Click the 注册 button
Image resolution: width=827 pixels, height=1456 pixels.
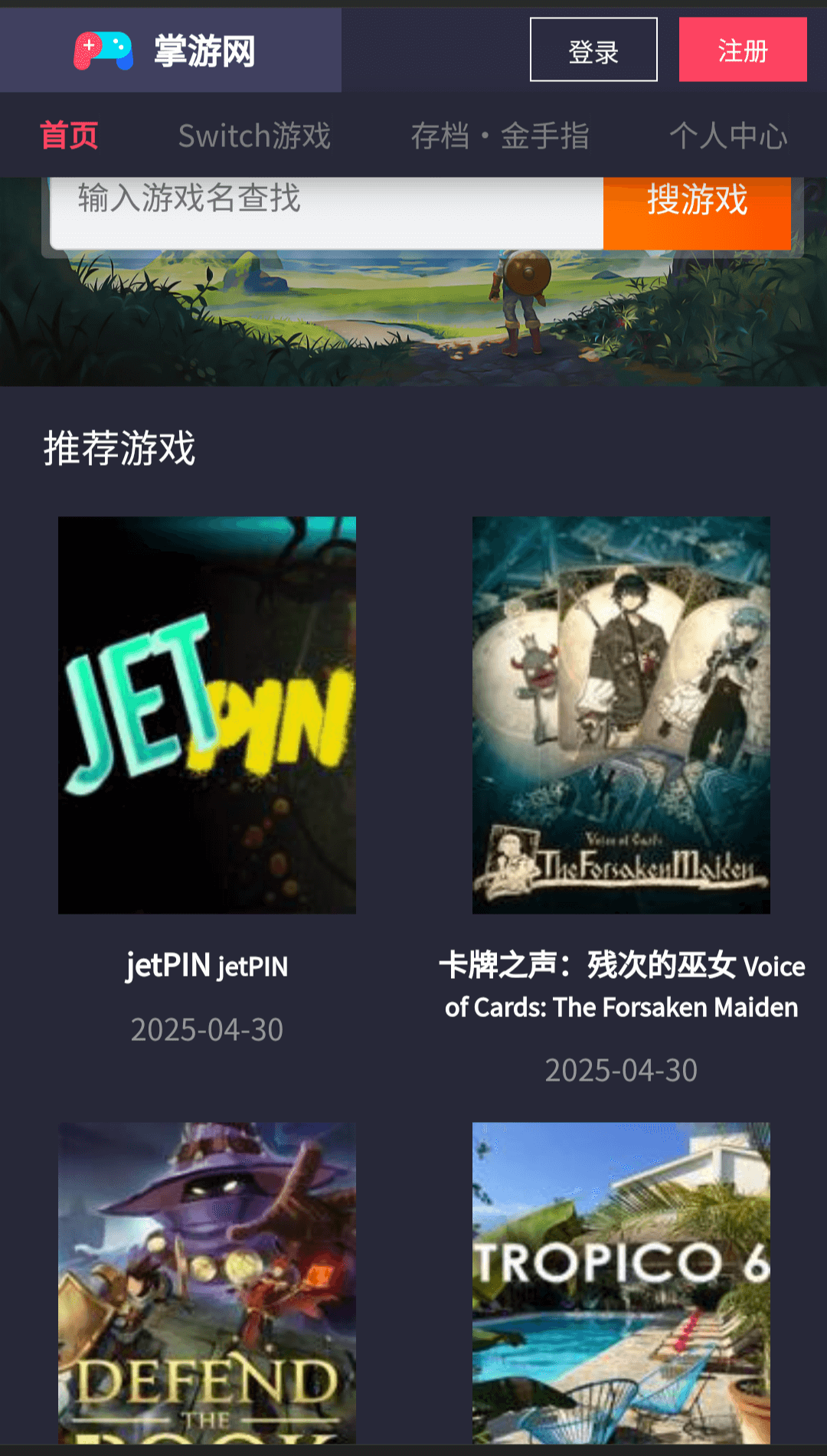pyautogui.click(x=742, y=49)
